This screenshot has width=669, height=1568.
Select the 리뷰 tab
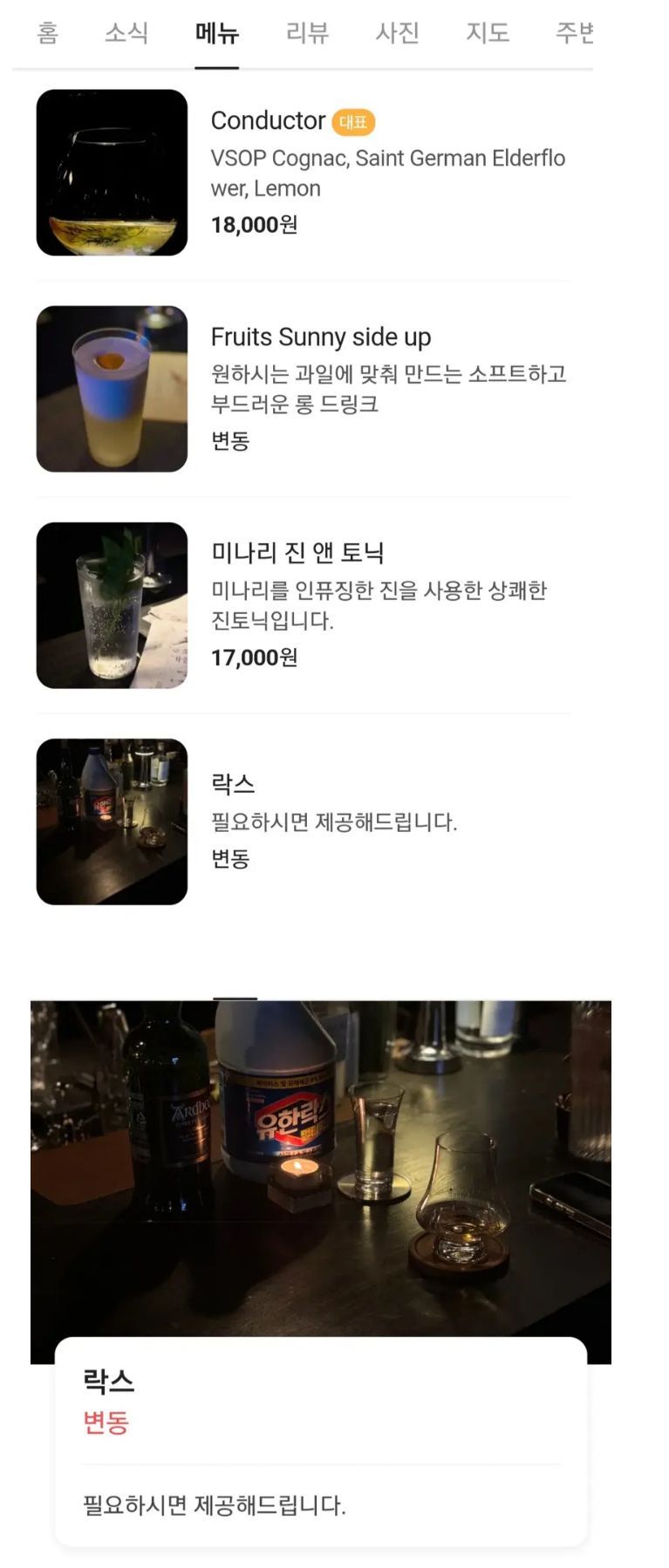[x=307, y=33]
